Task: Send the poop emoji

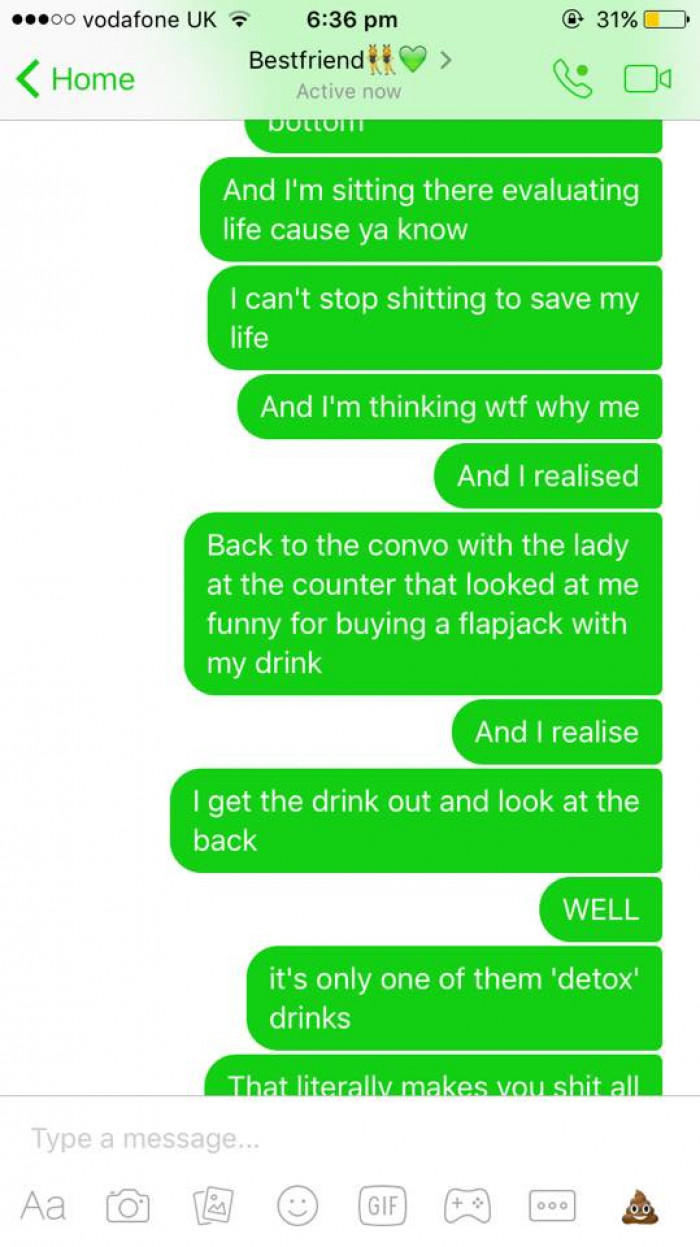Action: [640, 1206]
